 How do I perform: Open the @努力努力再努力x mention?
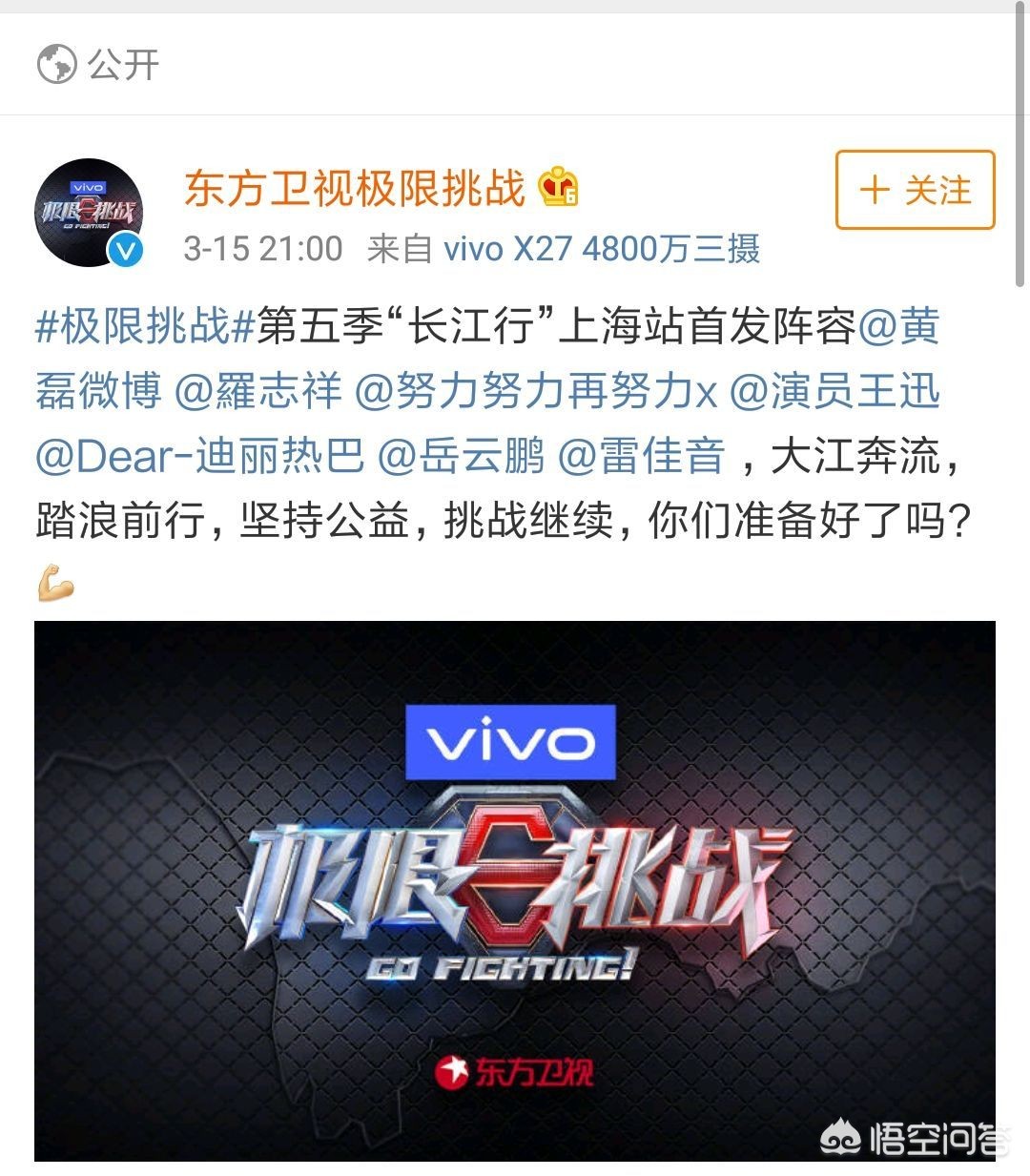tap(535, 392)
